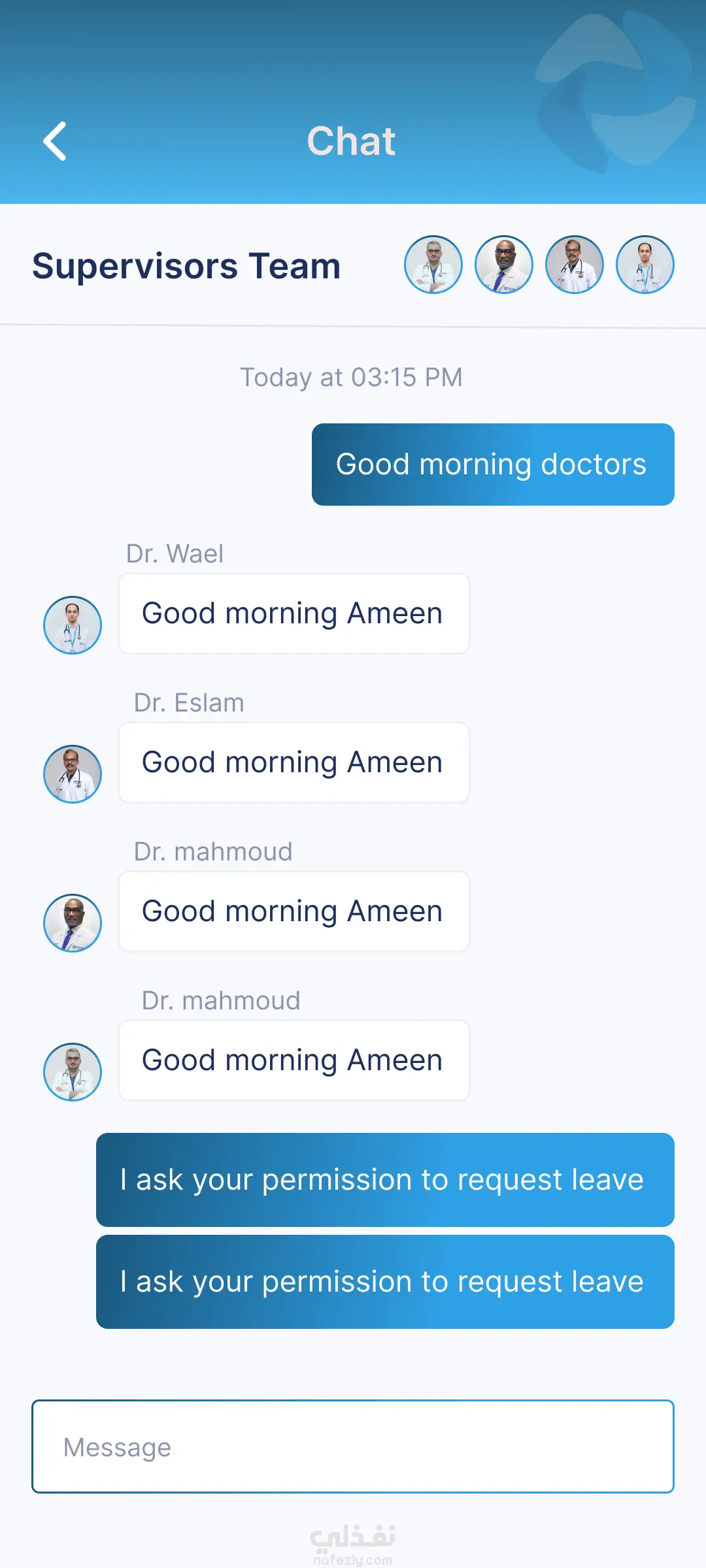
Task: Go back from the Chat screen
Action: (55, 141)
